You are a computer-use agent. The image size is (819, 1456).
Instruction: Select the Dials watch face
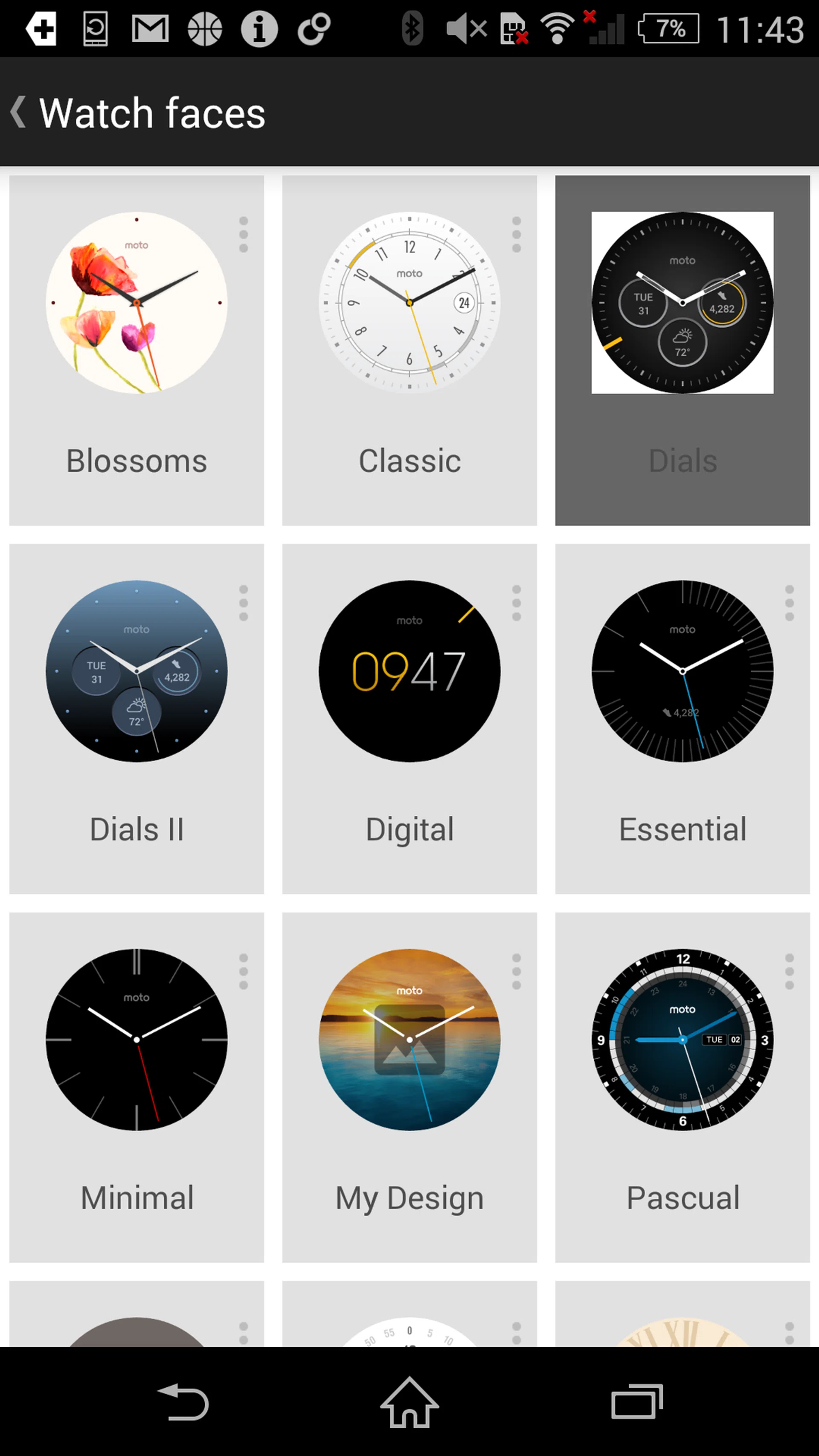click(x=682, y=303)
